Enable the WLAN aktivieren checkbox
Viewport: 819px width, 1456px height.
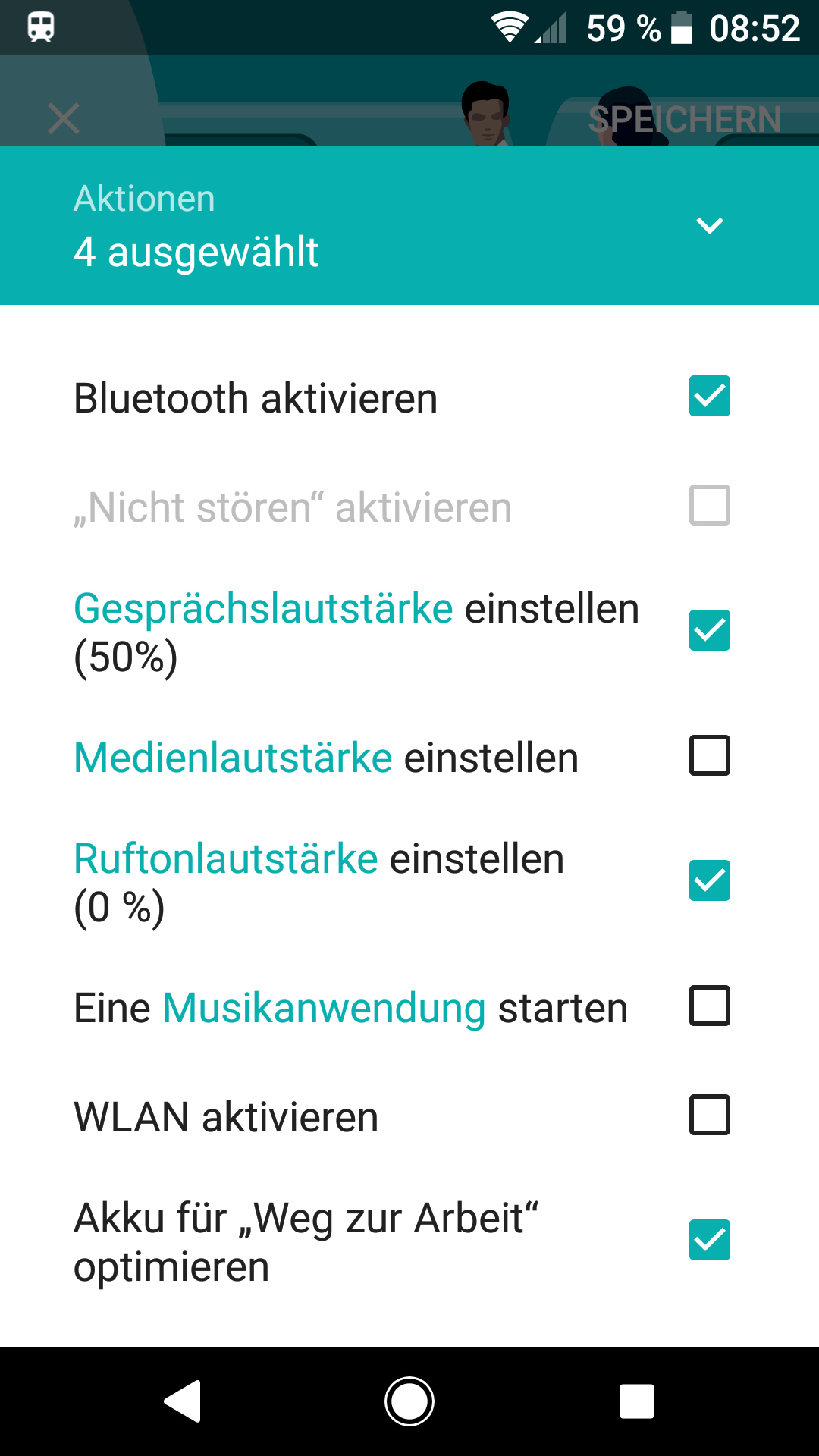point(710,1115)
